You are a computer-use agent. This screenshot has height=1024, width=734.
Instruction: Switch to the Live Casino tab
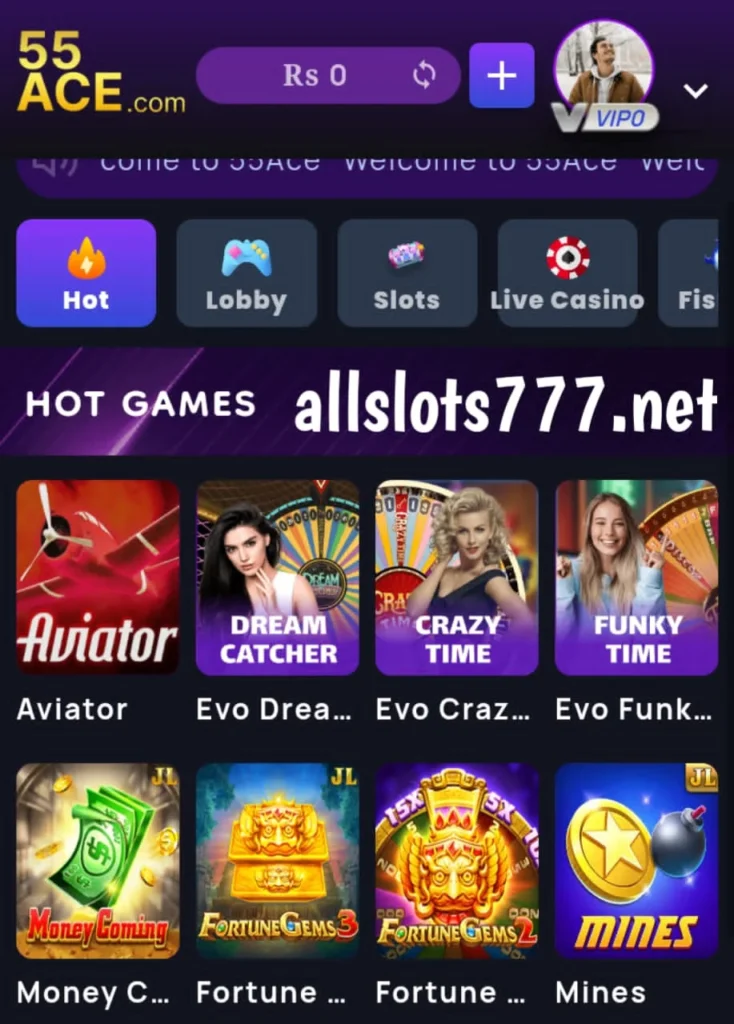point(567,273)
